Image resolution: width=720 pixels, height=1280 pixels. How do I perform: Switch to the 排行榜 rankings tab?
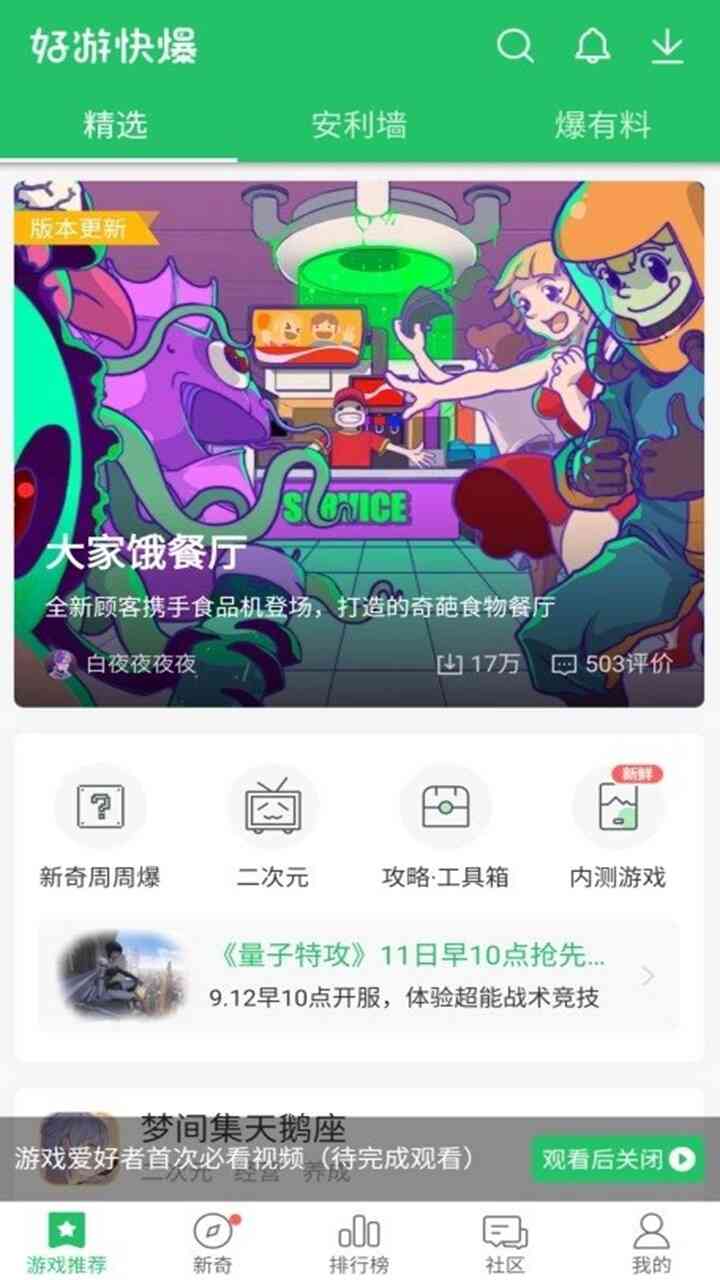(359, 1241)
